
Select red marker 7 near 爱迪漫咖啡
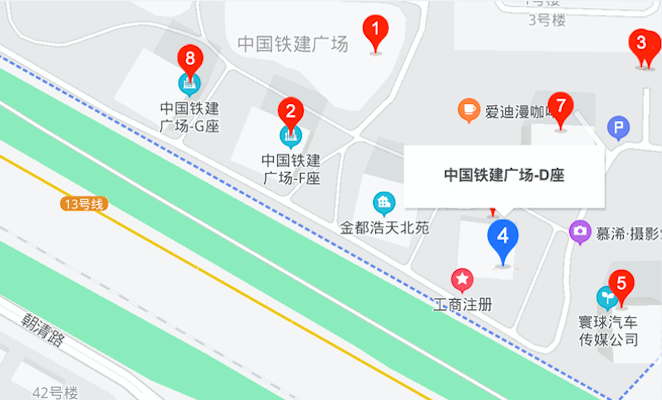(561, 107)
